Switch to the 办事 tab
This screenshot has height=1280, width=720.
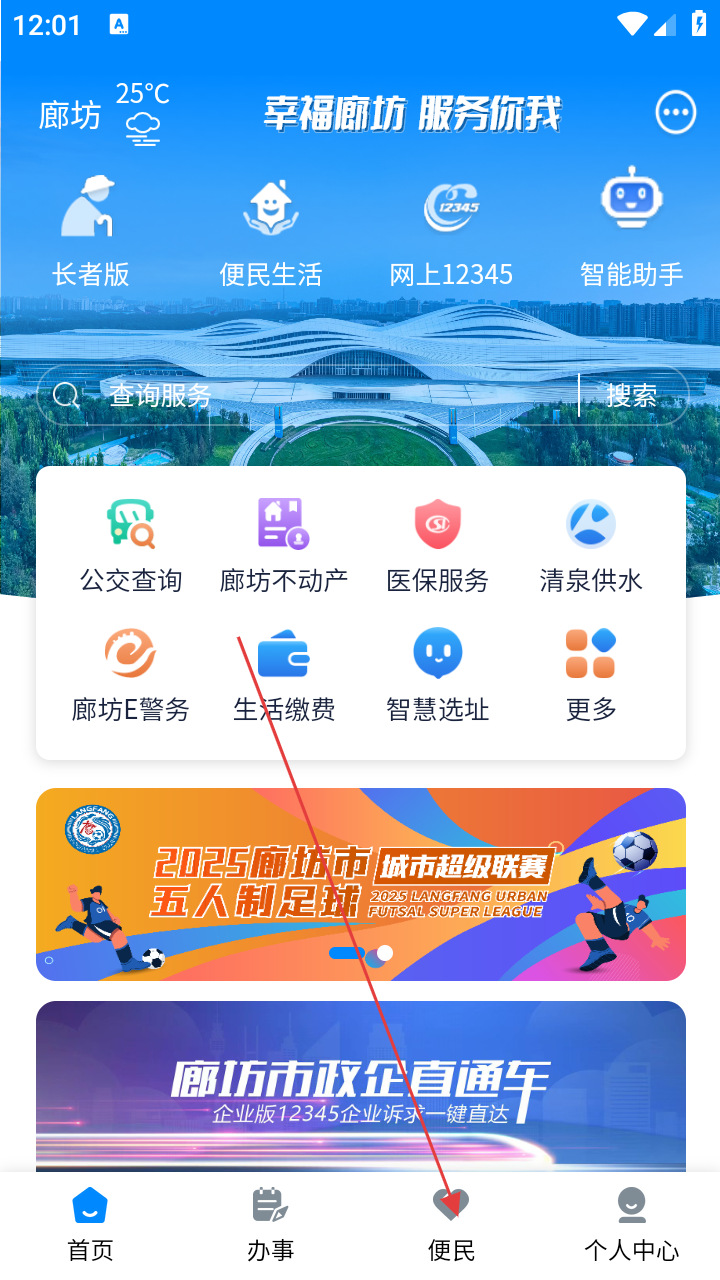270,1224
